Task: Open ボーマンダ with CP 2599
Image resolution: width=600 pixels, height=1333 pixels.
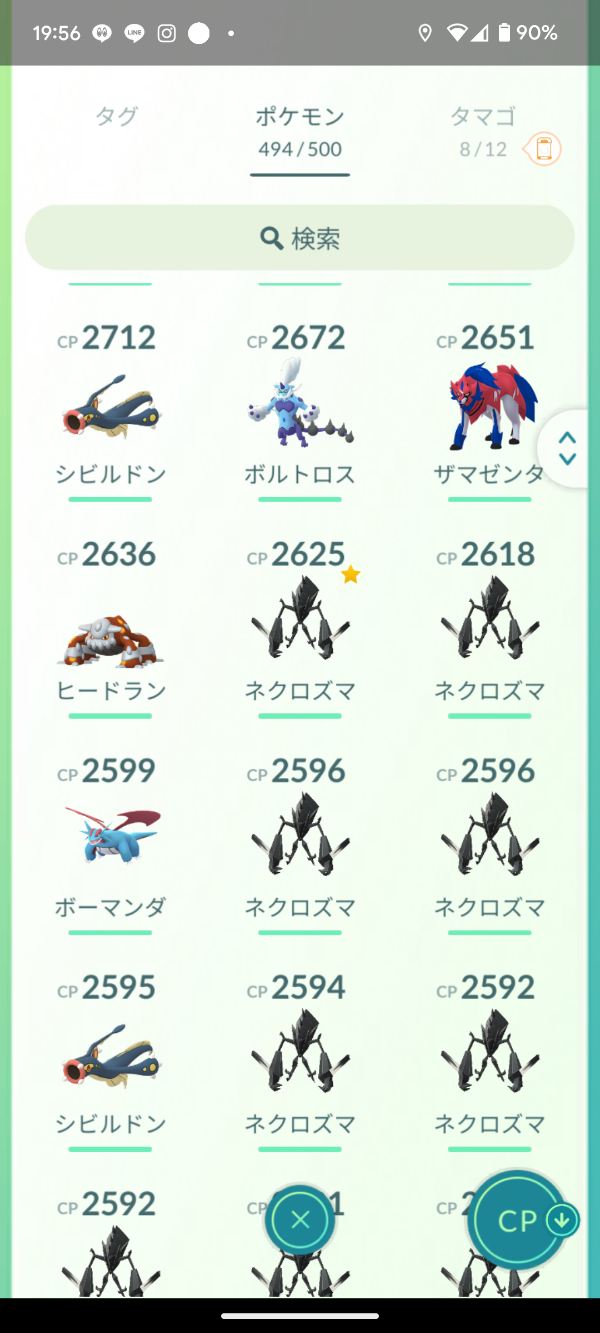Action: click(x=110, y=845)
